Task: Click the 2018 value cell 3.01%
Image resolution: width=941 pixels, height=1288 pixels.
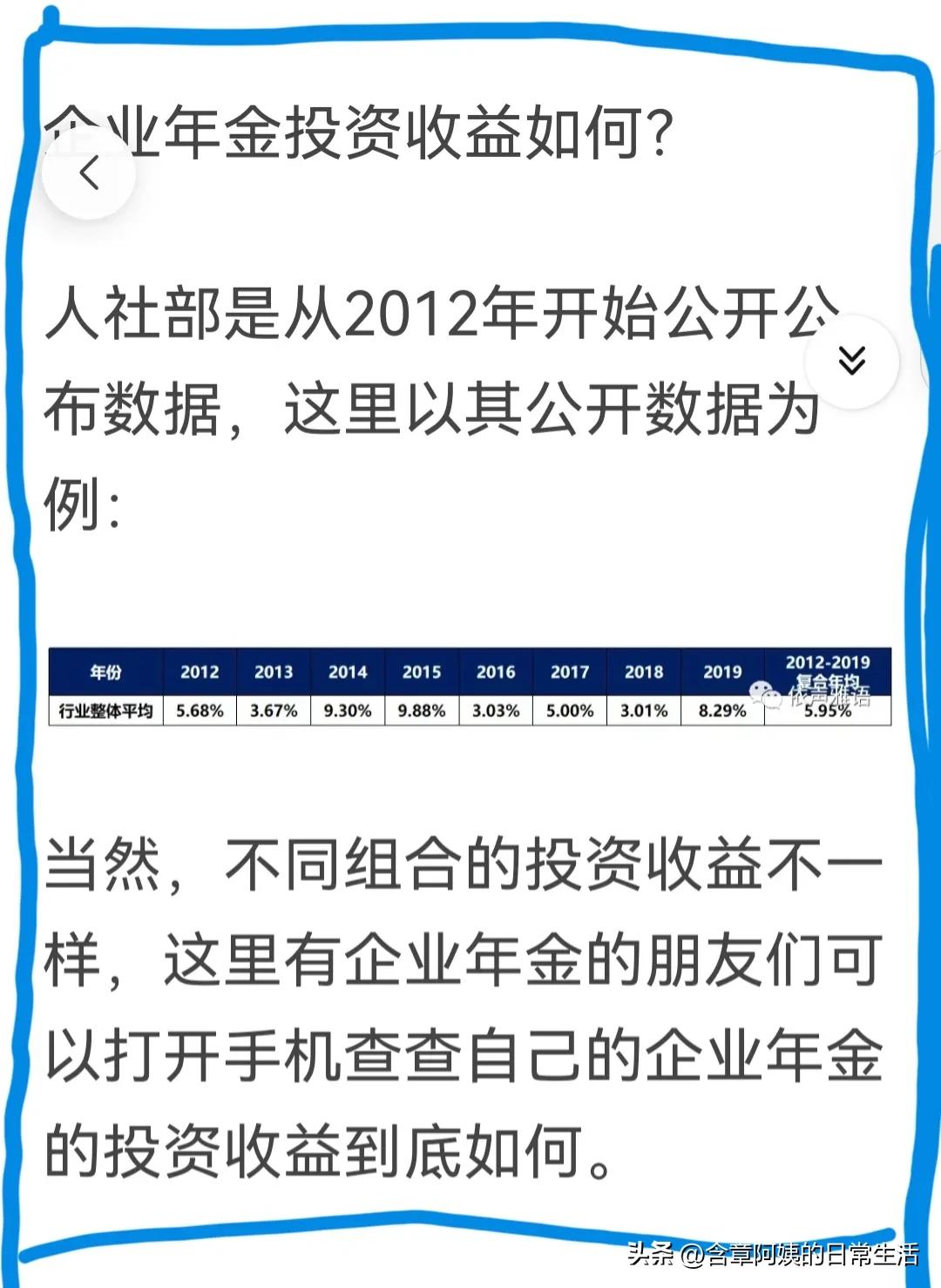Action: pyautogui.click(x=643, y=710)
